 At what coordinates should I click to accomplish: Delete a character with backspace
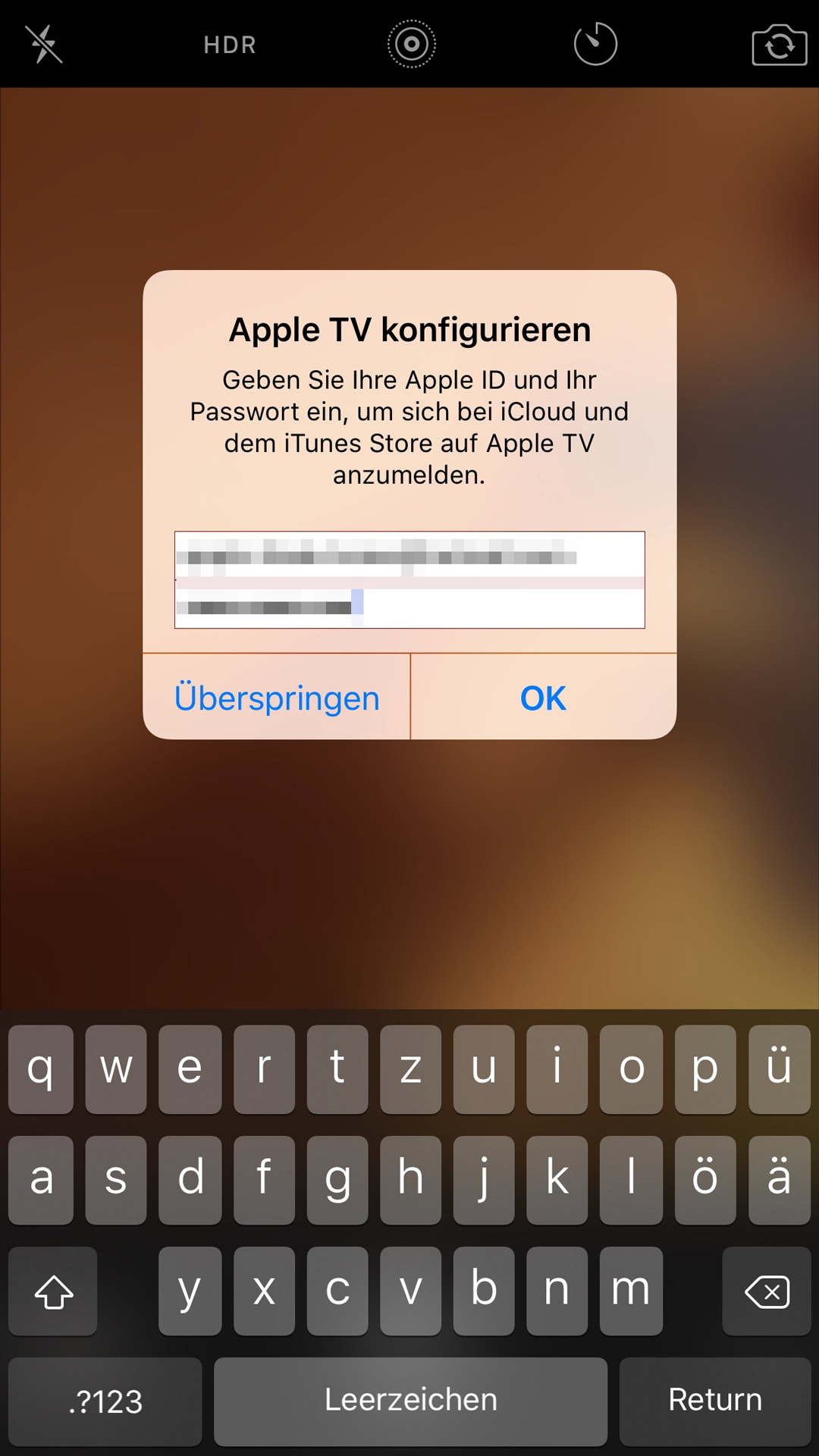coord(767,1291)
